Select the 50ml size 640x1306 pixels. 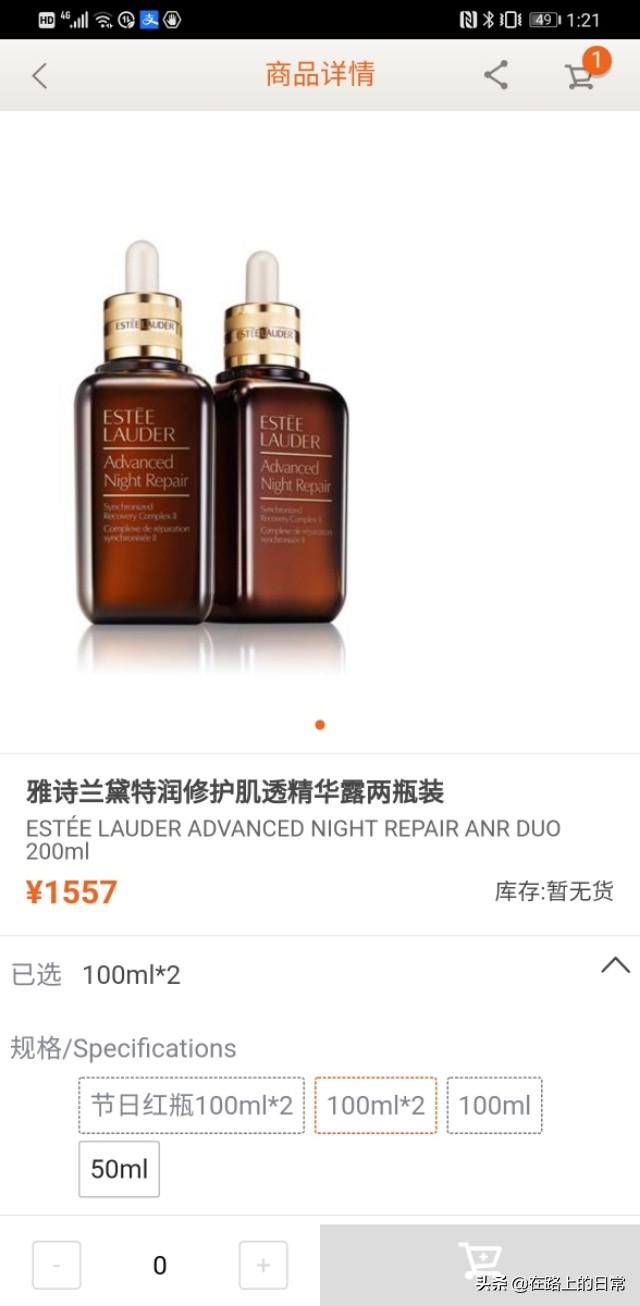(119, 1169)
